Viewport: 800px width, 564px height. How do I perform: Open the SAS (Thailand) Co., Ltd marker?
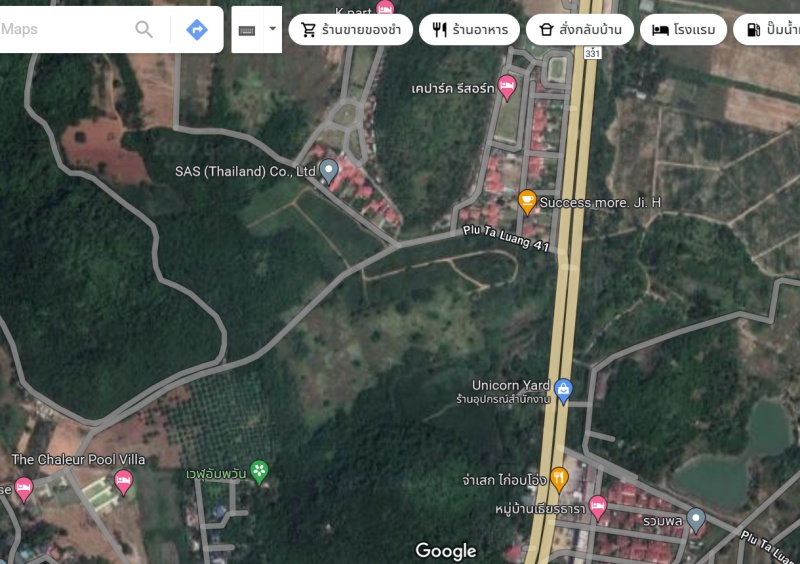328,170
